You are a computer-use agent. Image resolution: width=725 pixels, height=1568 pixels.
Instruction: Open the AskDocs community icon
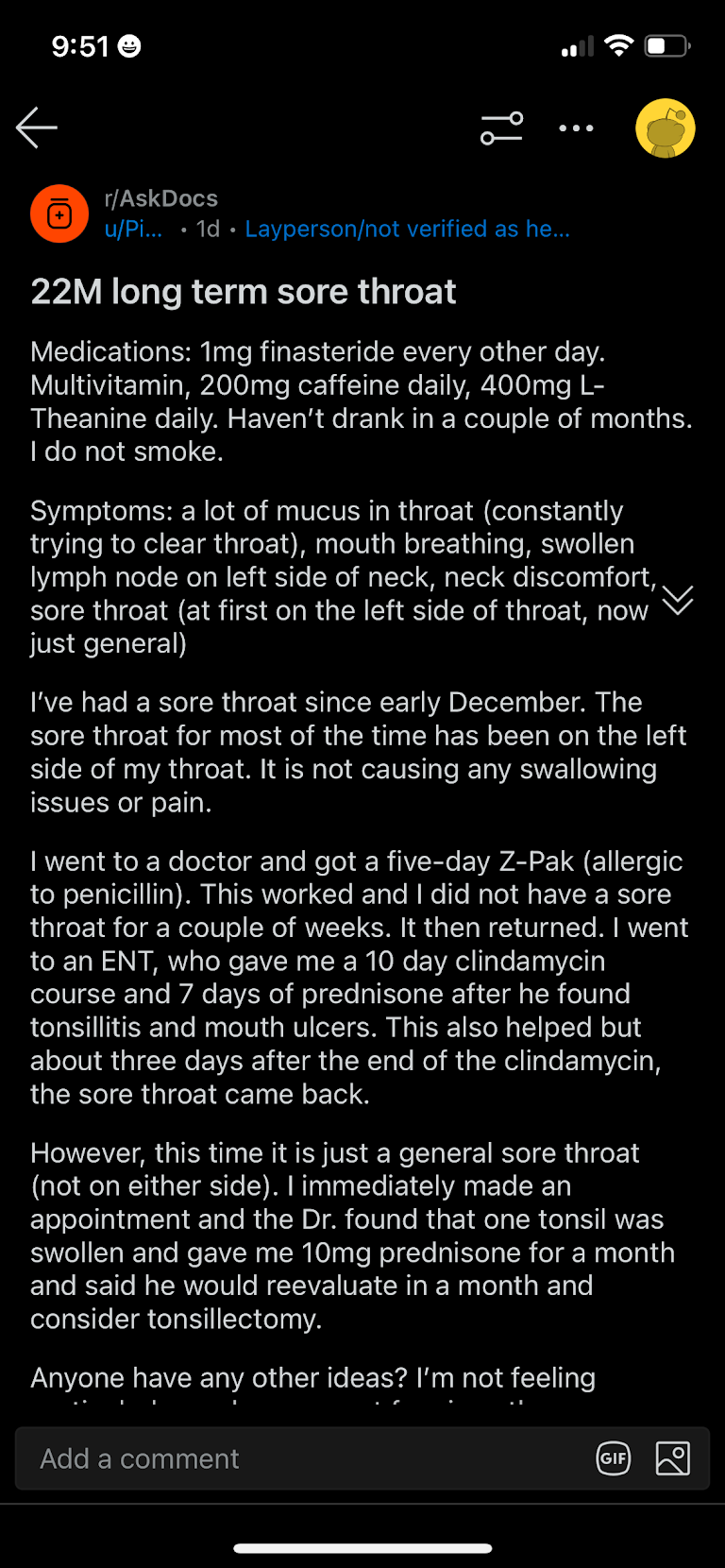coord(59,214)
